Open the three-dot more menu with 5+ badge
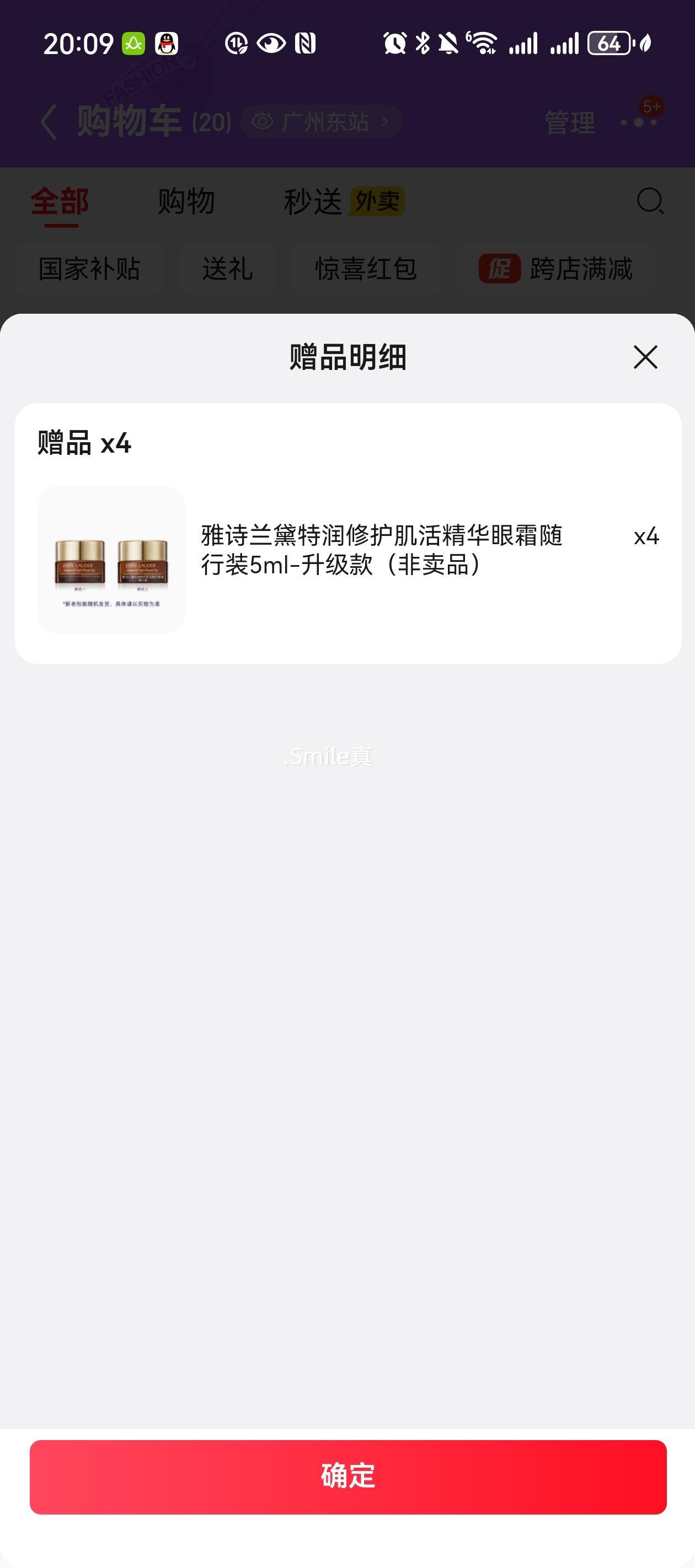This screenshot has width=695, height=1568. (x=638, y=122)
